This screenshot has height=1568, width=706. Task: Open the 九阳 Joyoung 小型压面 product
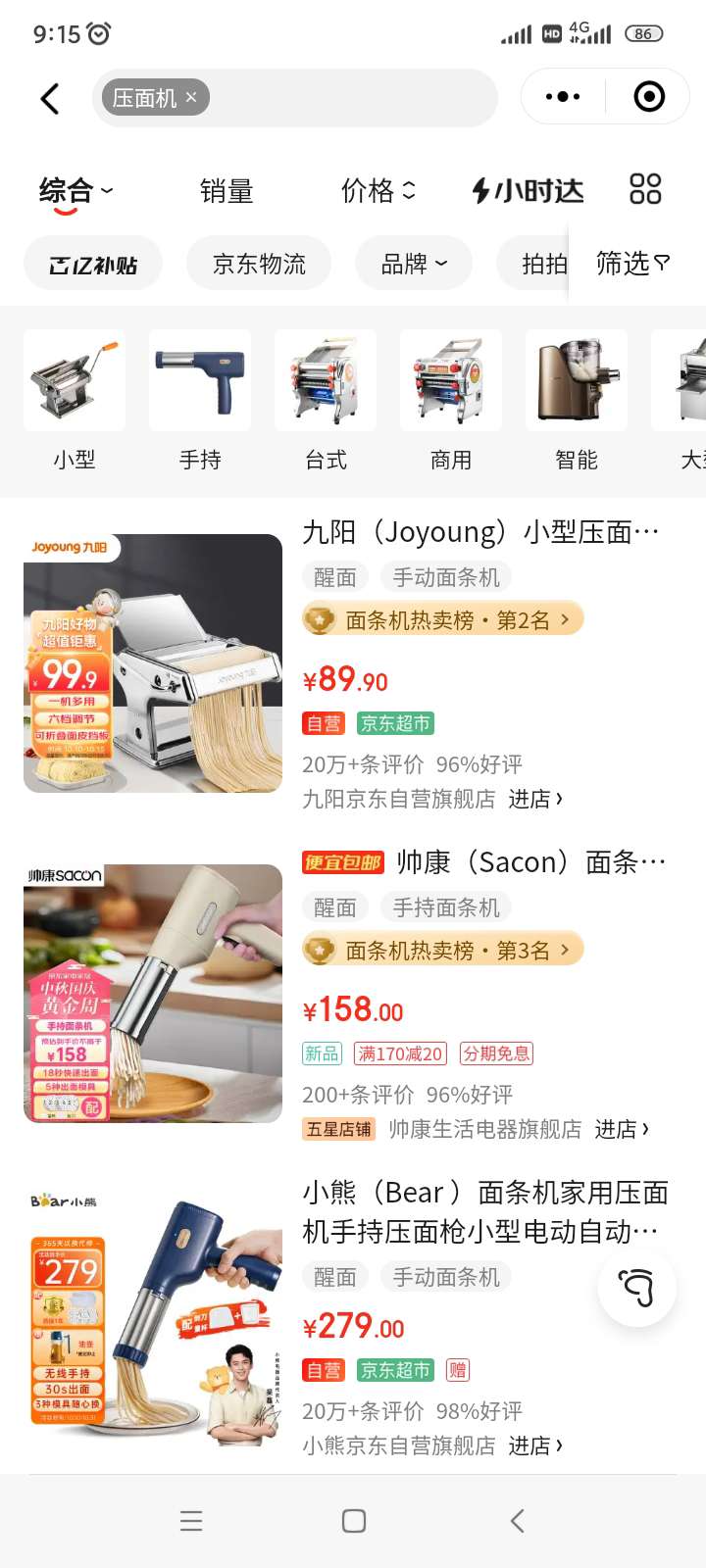(x=480, y=532)
